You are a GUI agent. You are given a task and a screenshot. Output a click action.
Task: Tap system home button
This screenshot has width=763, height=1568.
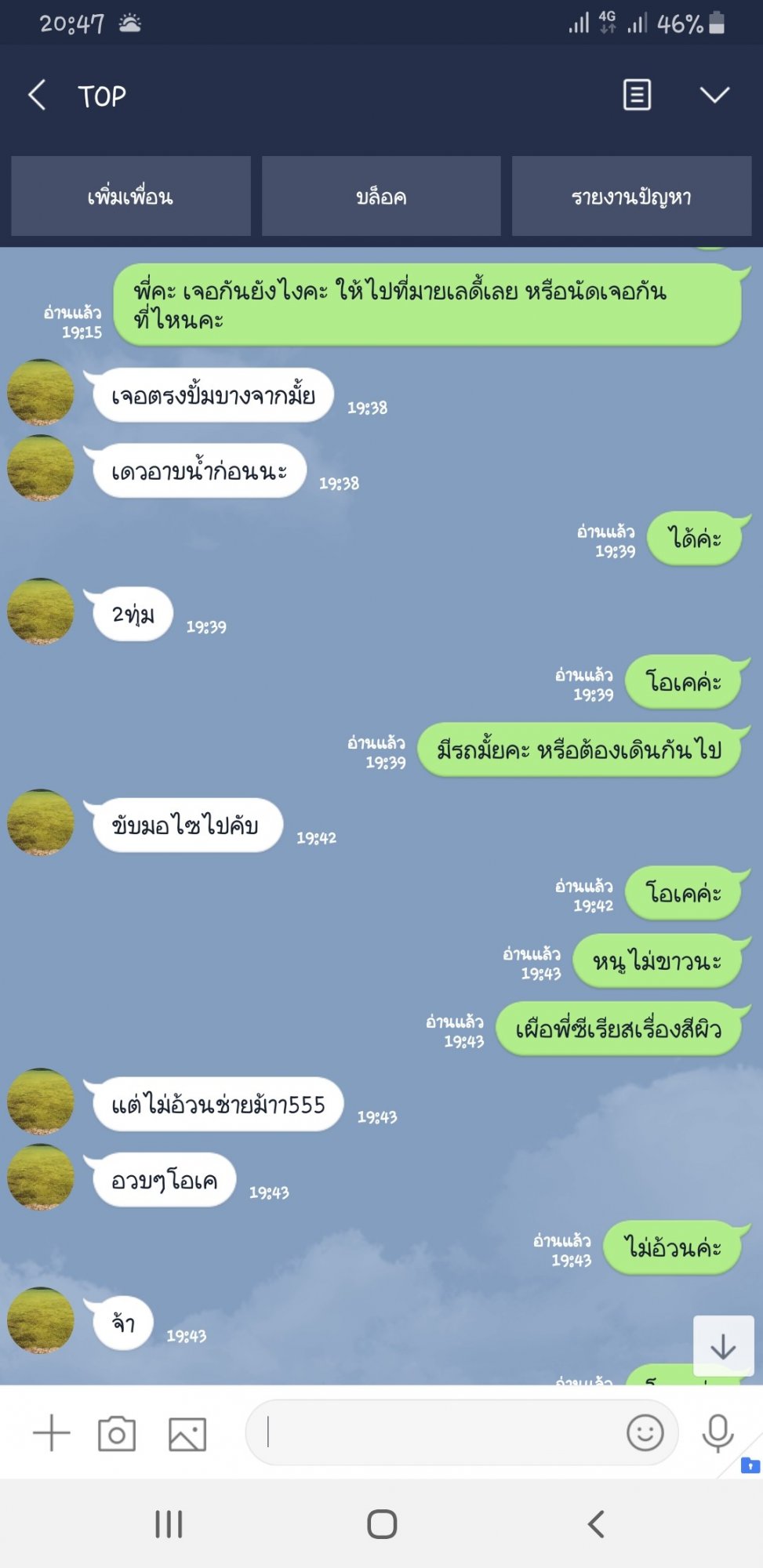pyautogui.click(x=382, y=1524)
